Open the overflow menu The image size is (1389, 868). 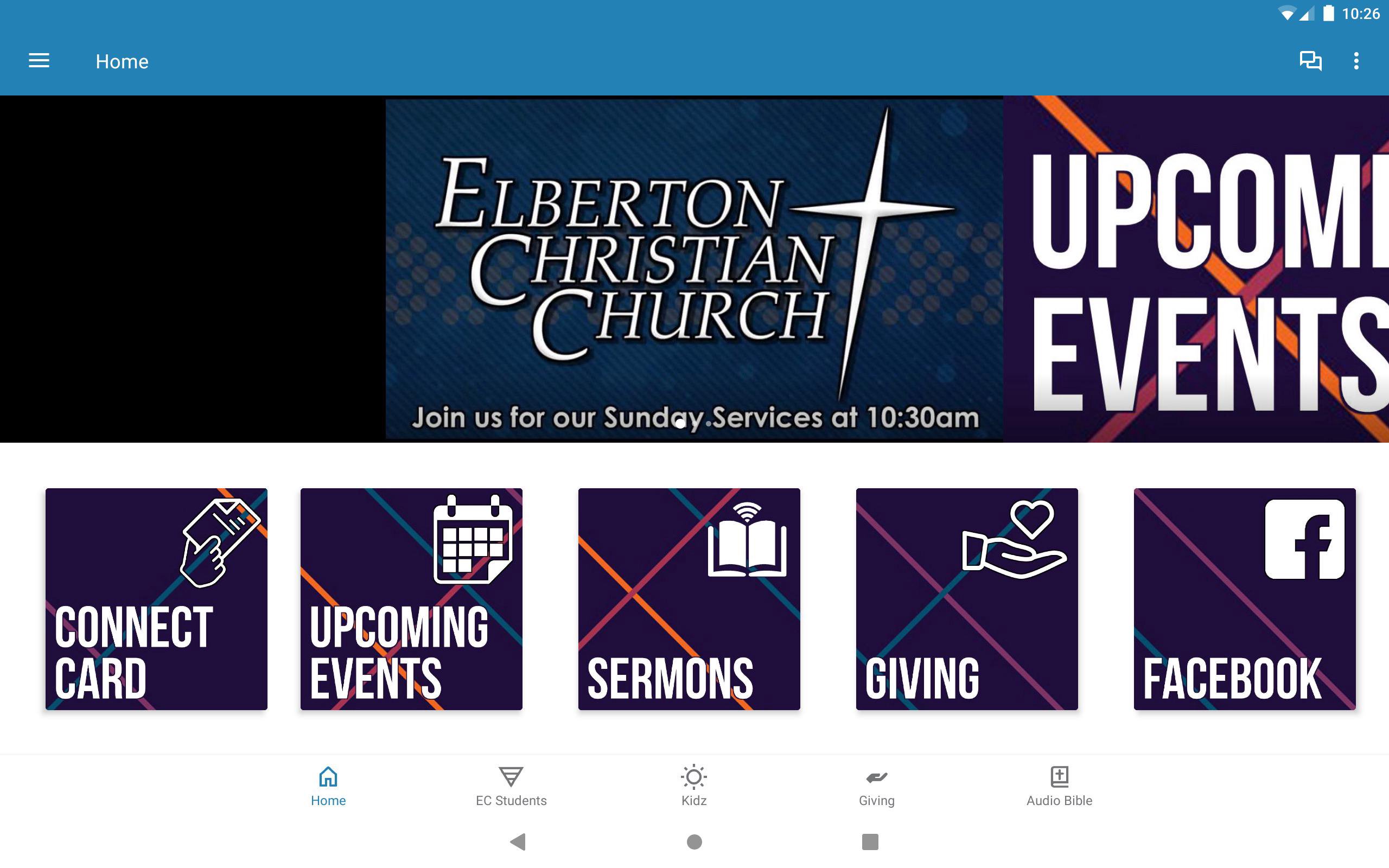[1356, 61]
